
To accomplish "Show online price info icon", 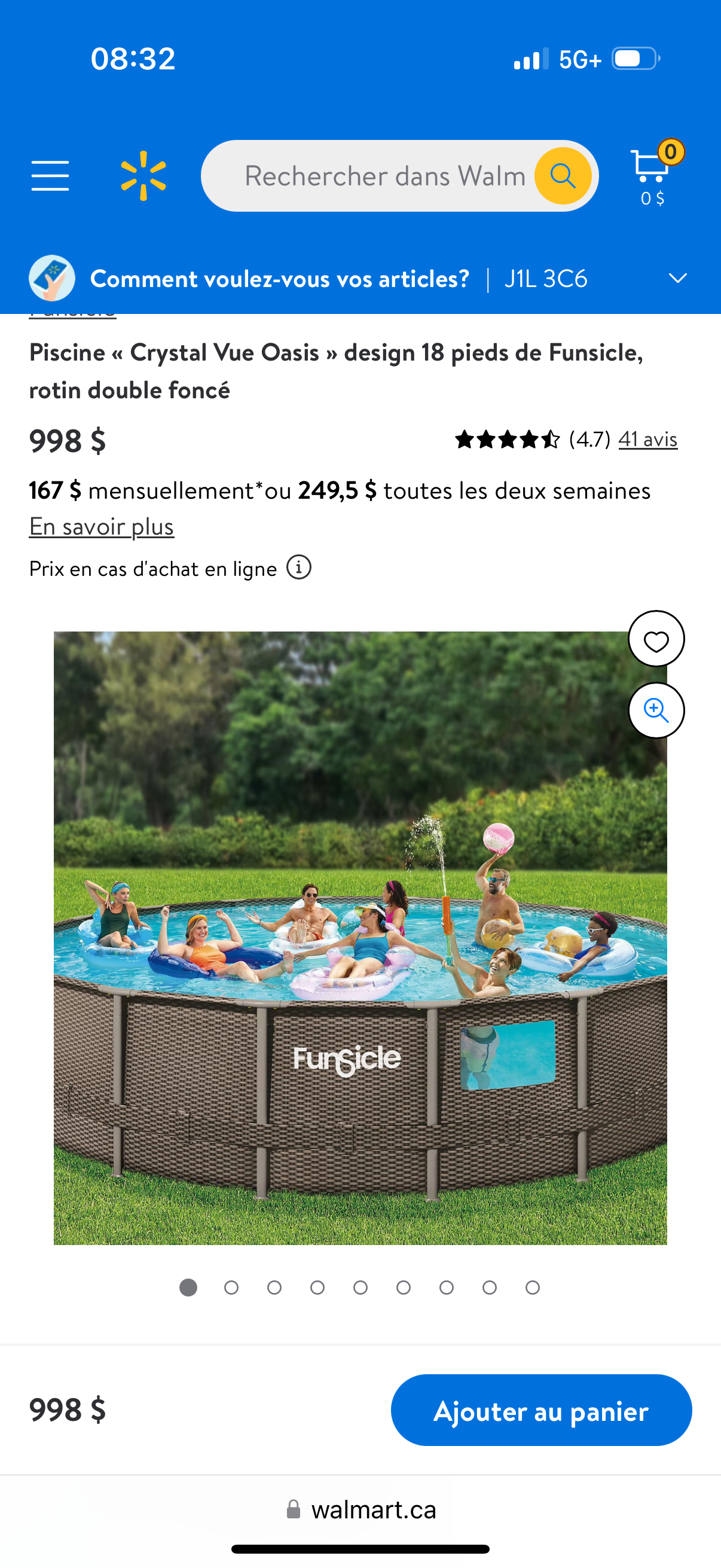I will (299, 568).
